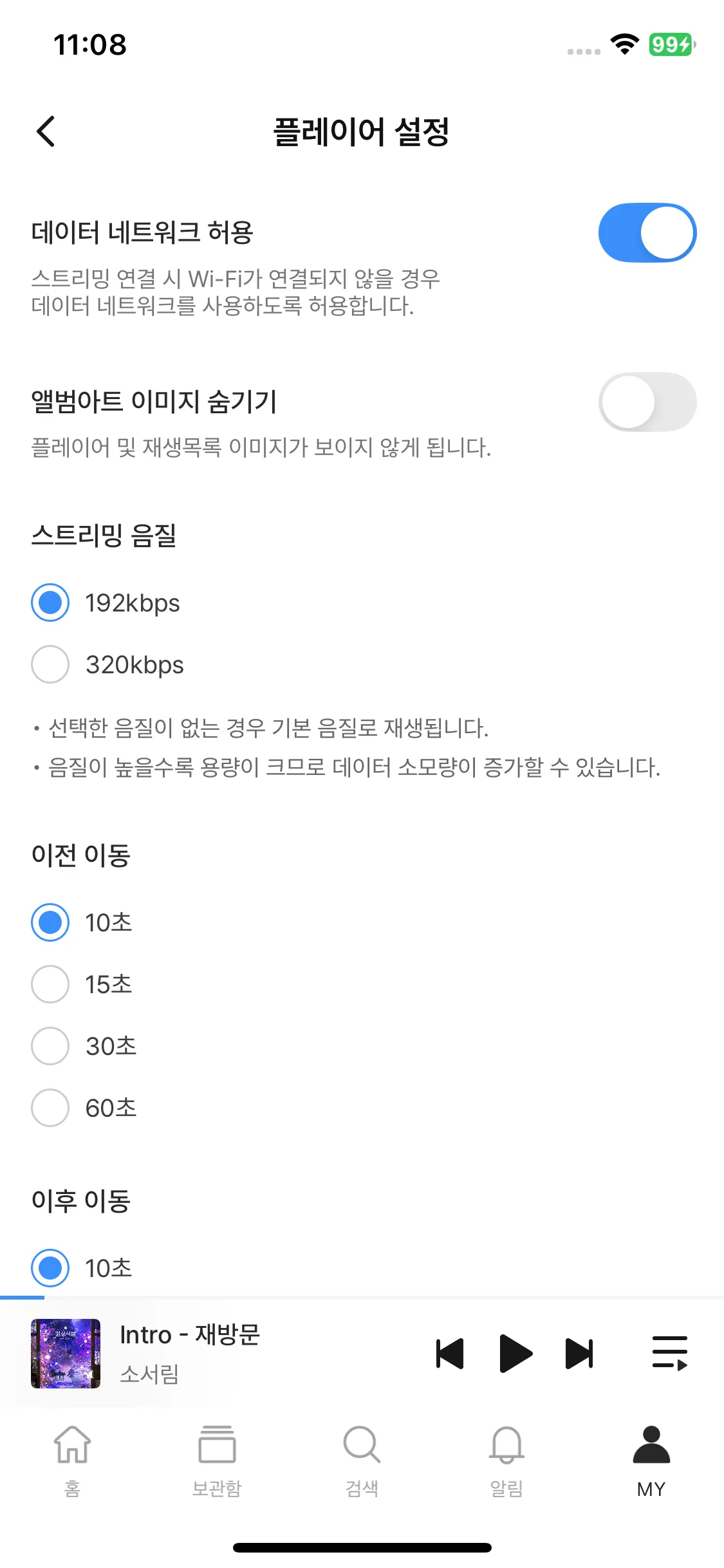Image resolution: width=724 pixels, height=1568 pixels.
Task: Open the playlist queue
Action: tap(670, 1354)
